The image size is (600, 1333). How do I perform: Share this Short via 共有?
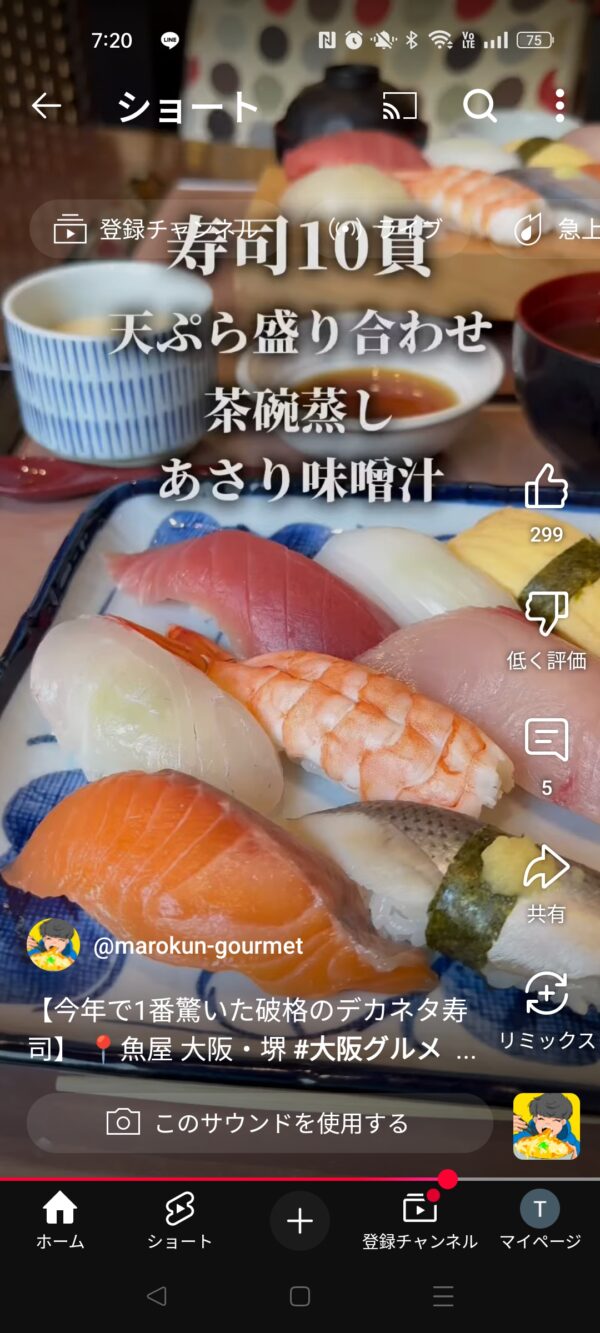click(x=546, y=883)
